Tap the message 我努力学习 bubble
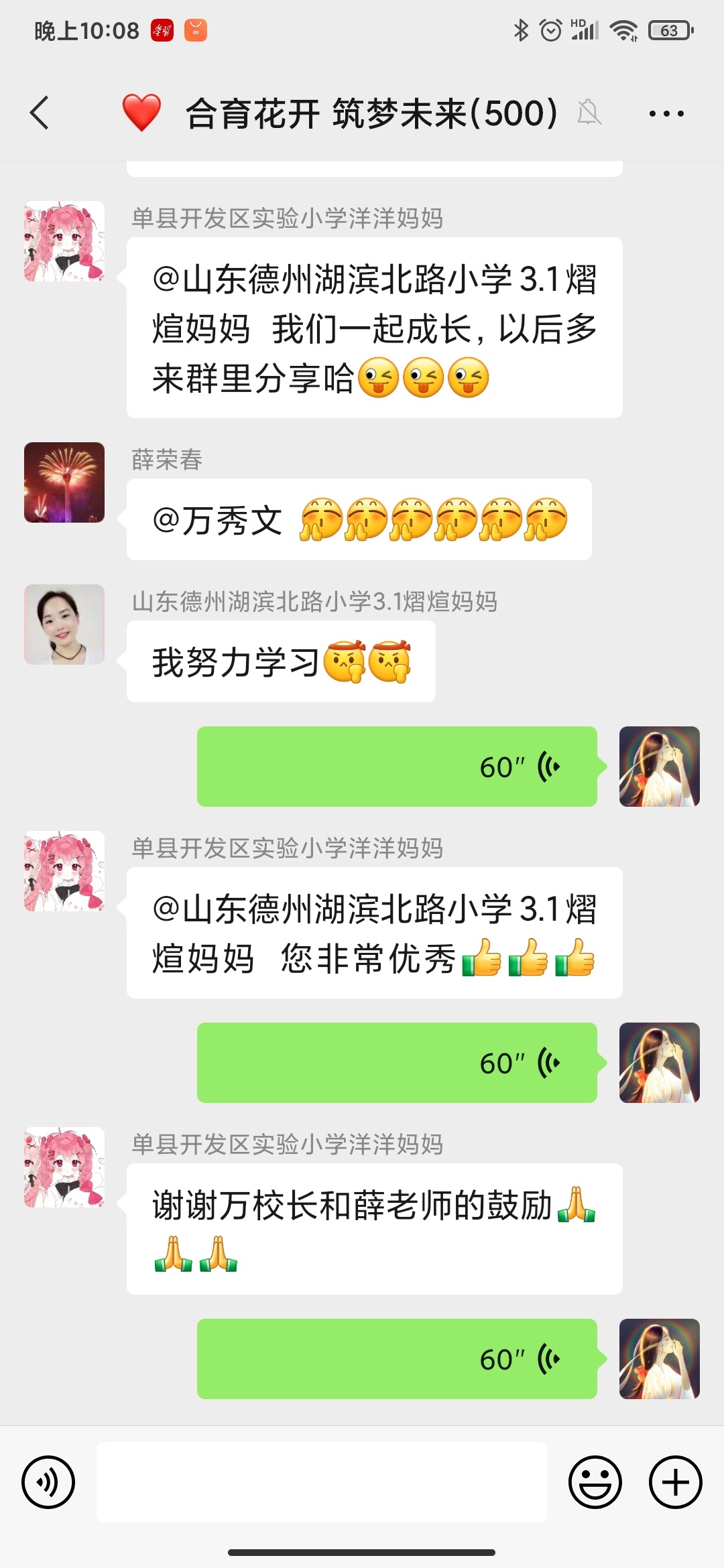This screenshot has width=724, height=1568. click(x=282, y=660)
